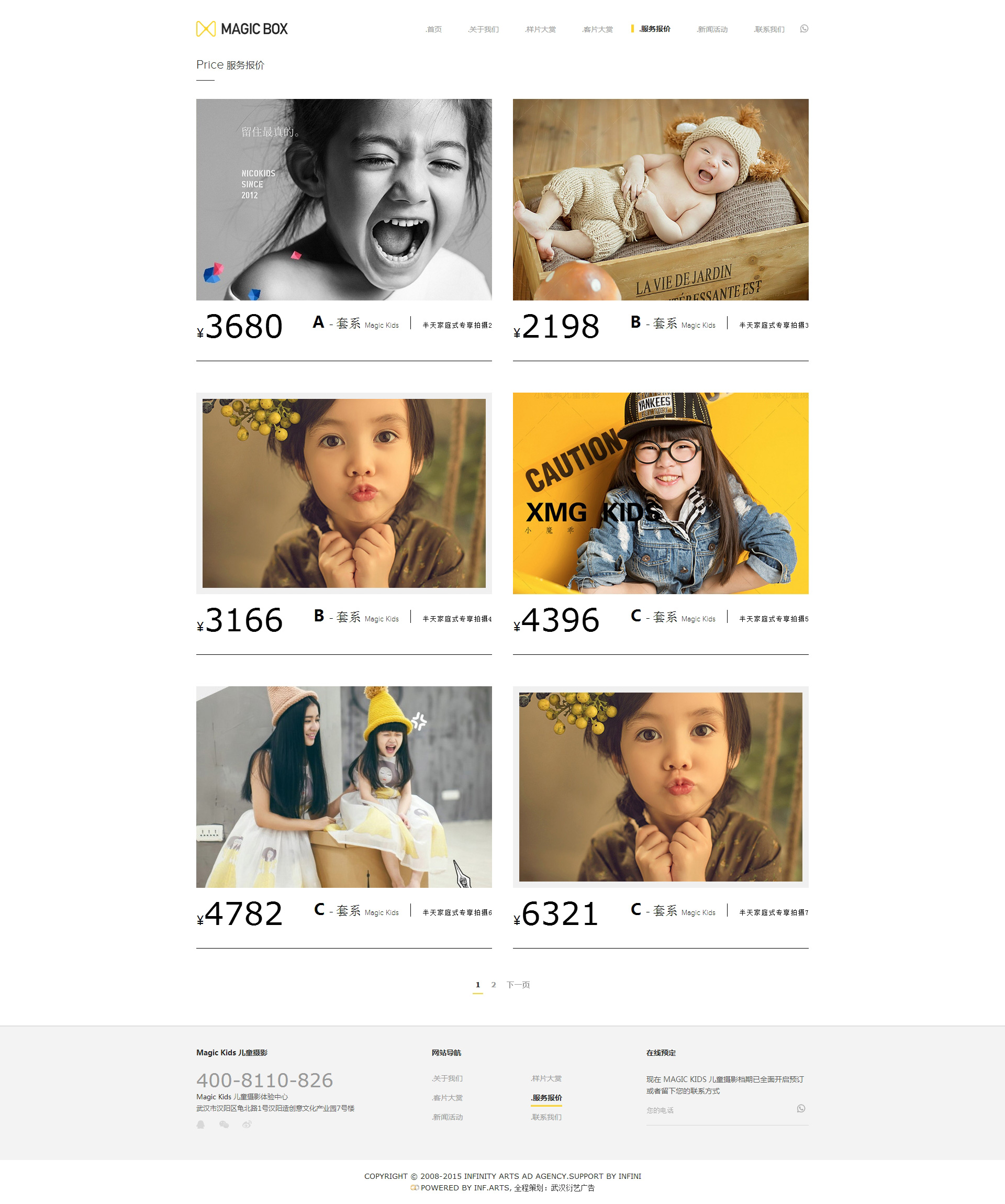Open the footer link 样片大赏
1005x1204 pixels.
pyautogui.click(x=546, y=1078)
